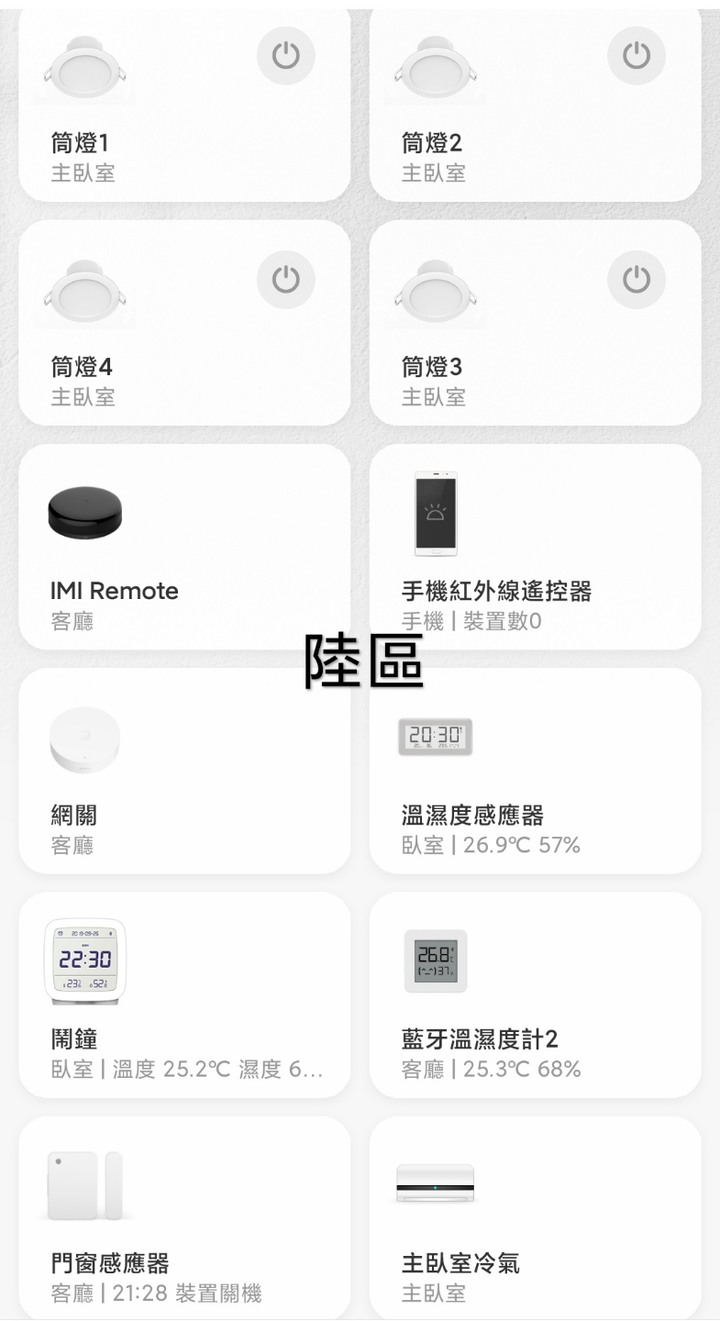The image size is (720, 1321).
Task: Open the 筒燈1 device card
Action: pos(185,104)
